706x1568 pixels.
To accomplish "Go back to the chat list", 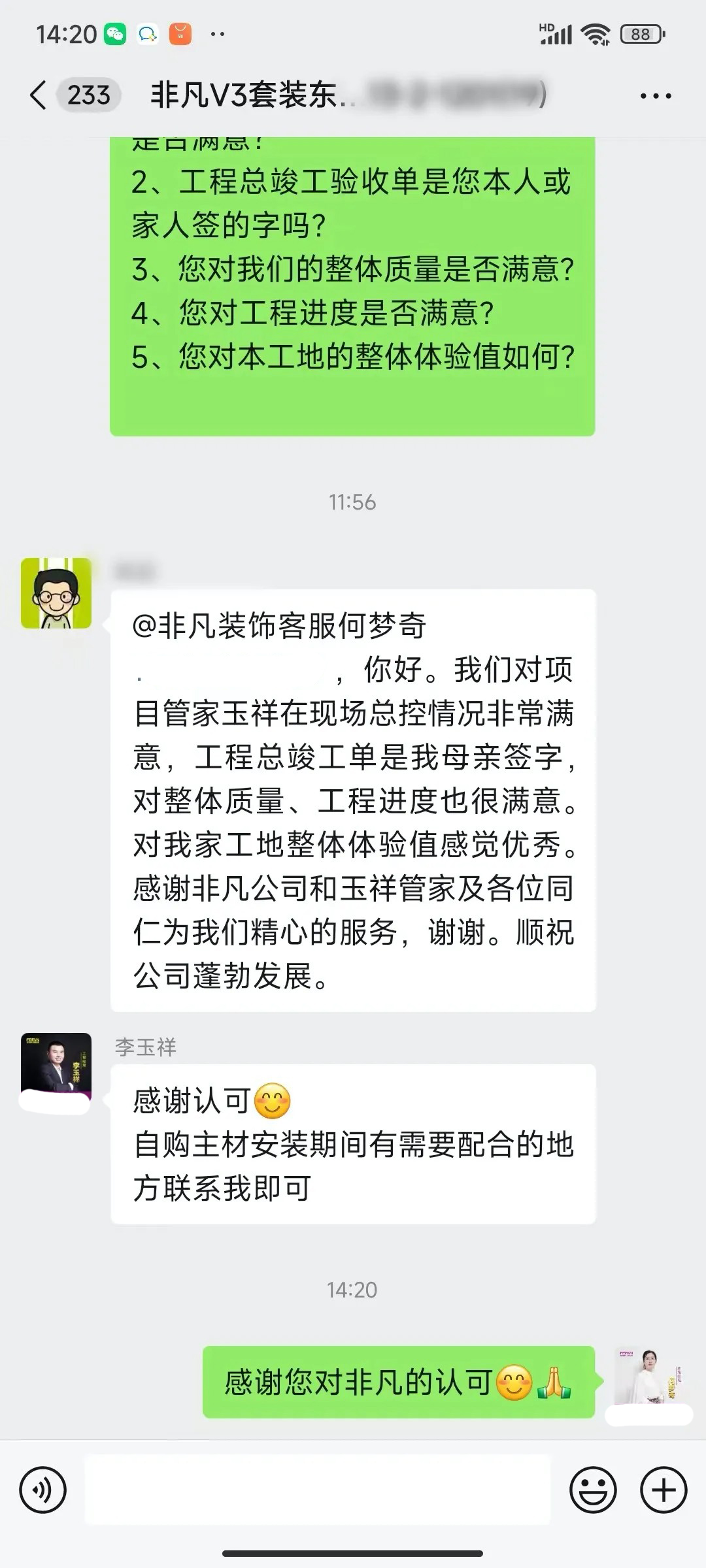I will 39,95.
